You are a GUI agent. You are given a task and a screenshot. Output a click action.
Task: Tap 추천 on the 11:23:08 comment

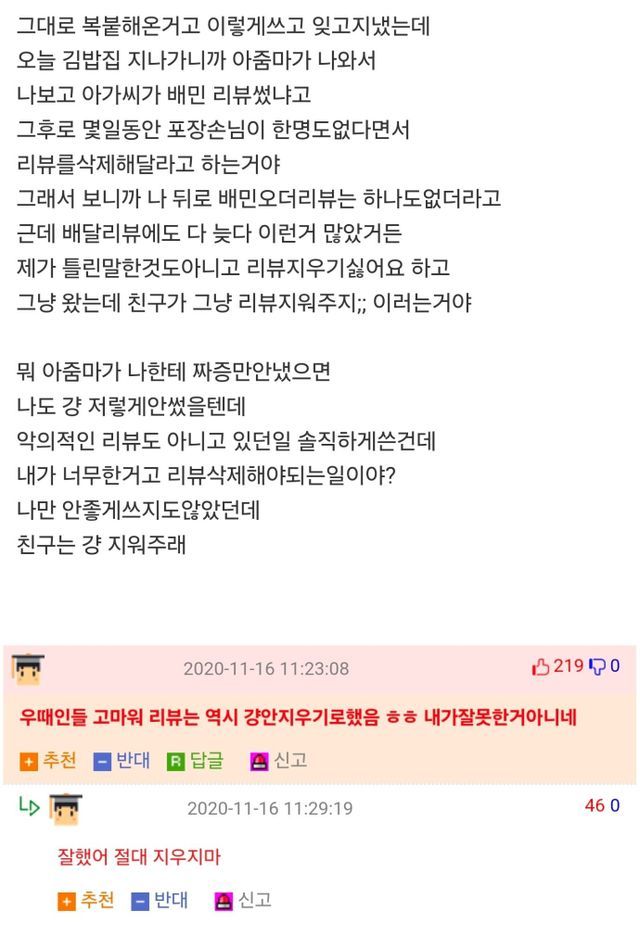[49, 760]
